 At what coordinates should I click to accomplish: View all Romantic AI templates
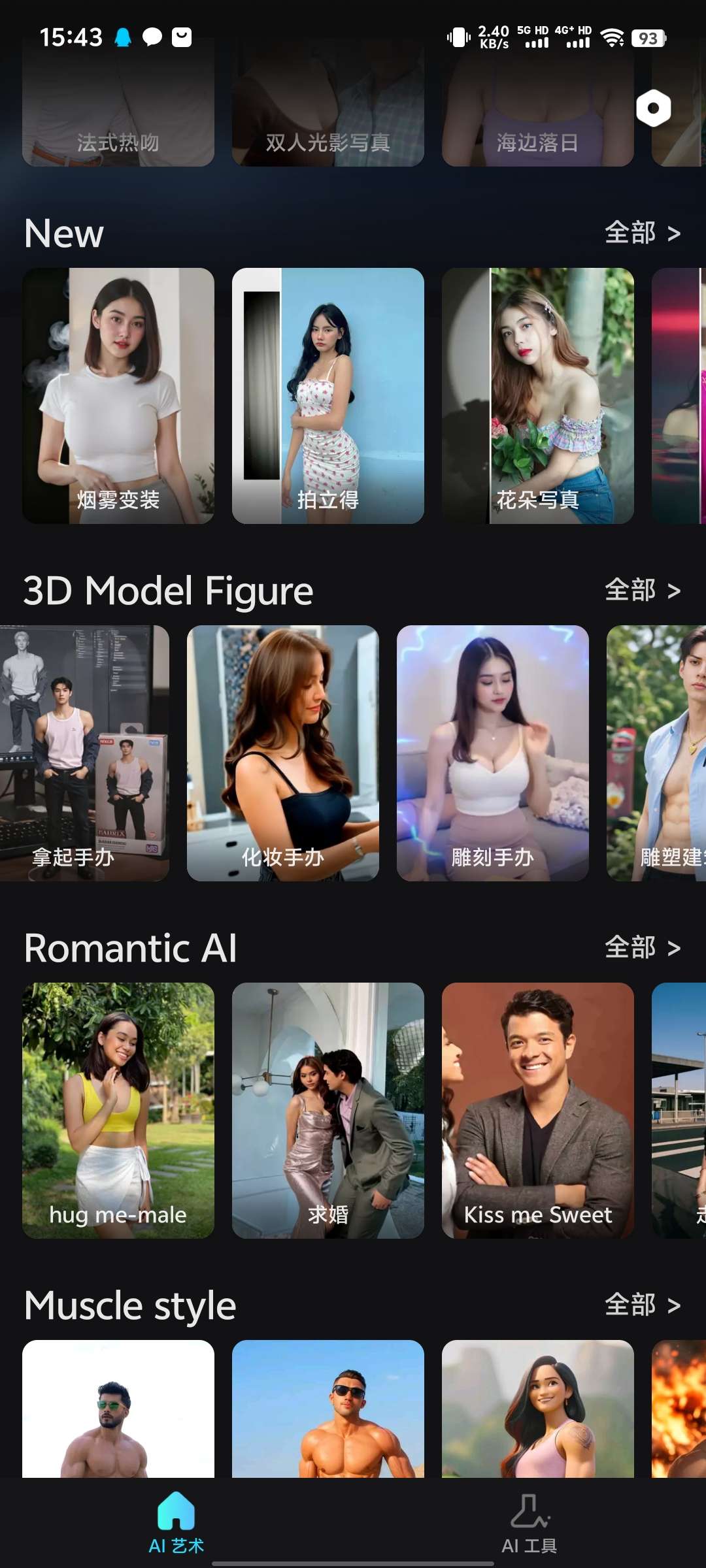pos(642,948)
